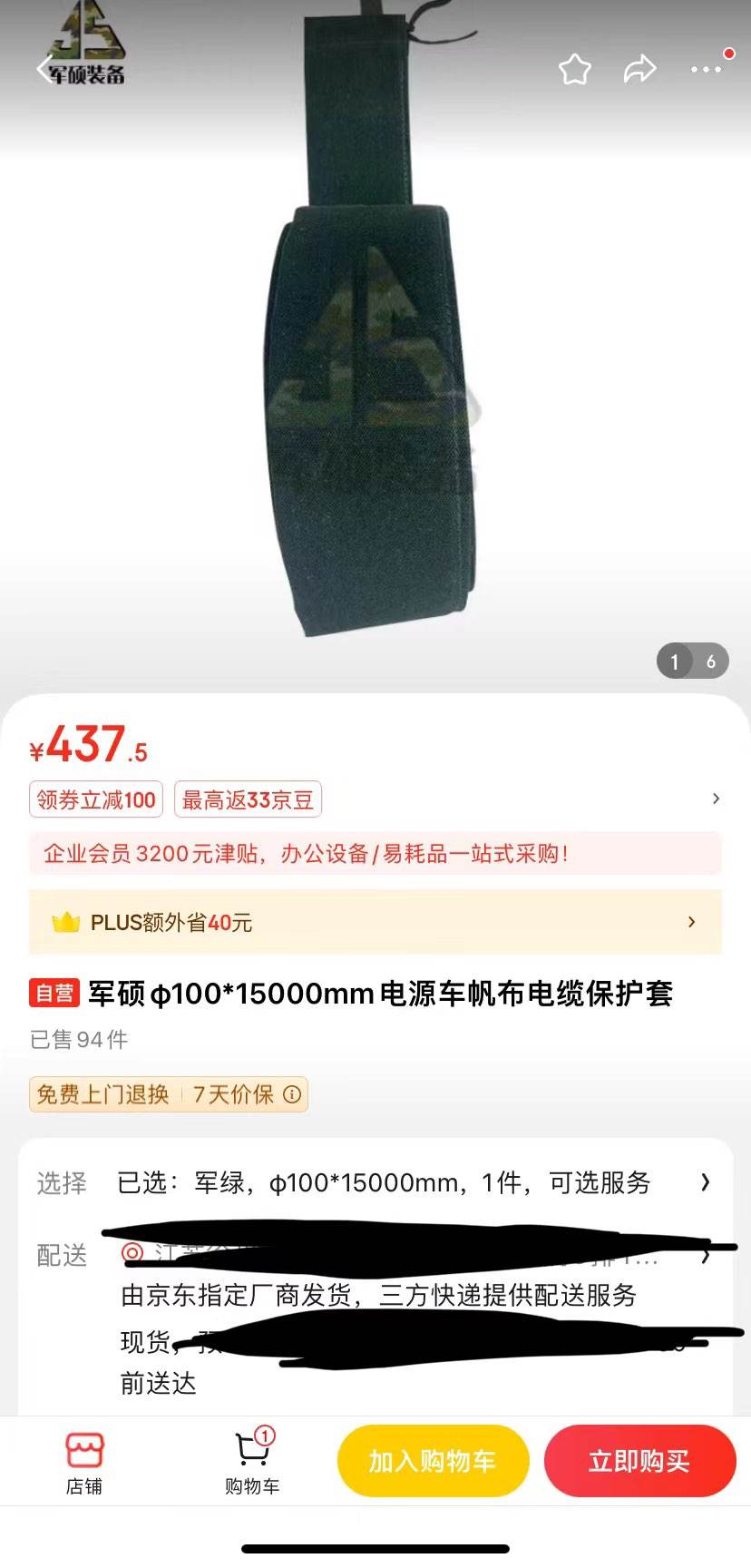
Task: Tap the info icon next to 7天价保
Action: pyautogui.click(x=290, y=1095)
